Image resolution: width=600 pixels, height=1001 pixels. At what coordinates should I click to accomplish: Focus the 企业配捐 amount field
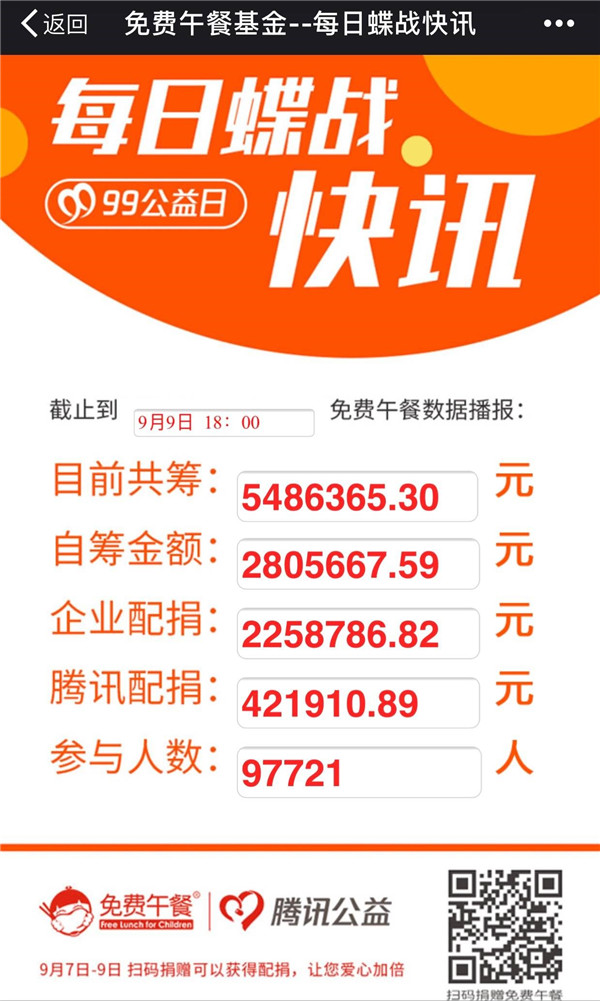(x=358, y=633)
